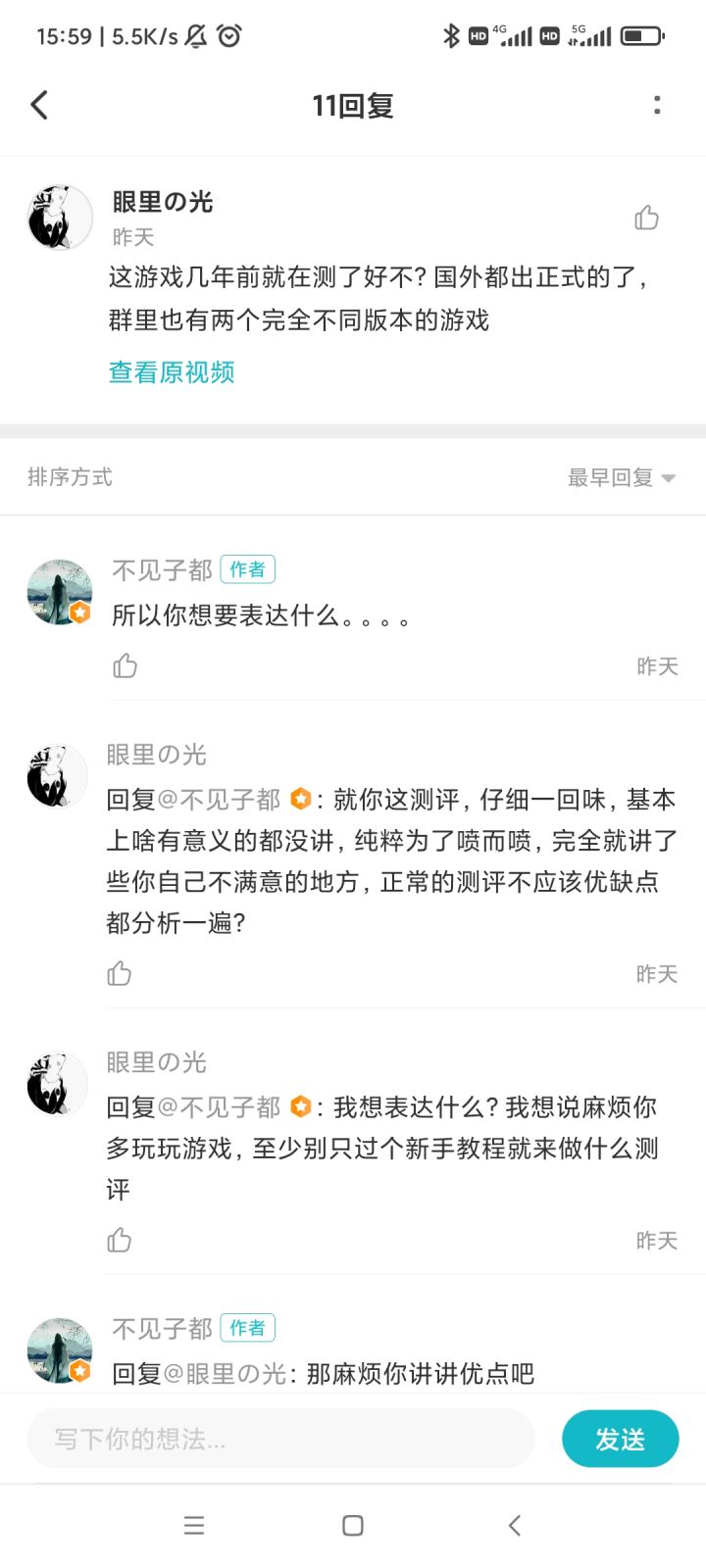This screenshot has height=1568, width=706.
Task: Expand the 最早回复 sort dropdown
Action: click(x=622, y=477)
